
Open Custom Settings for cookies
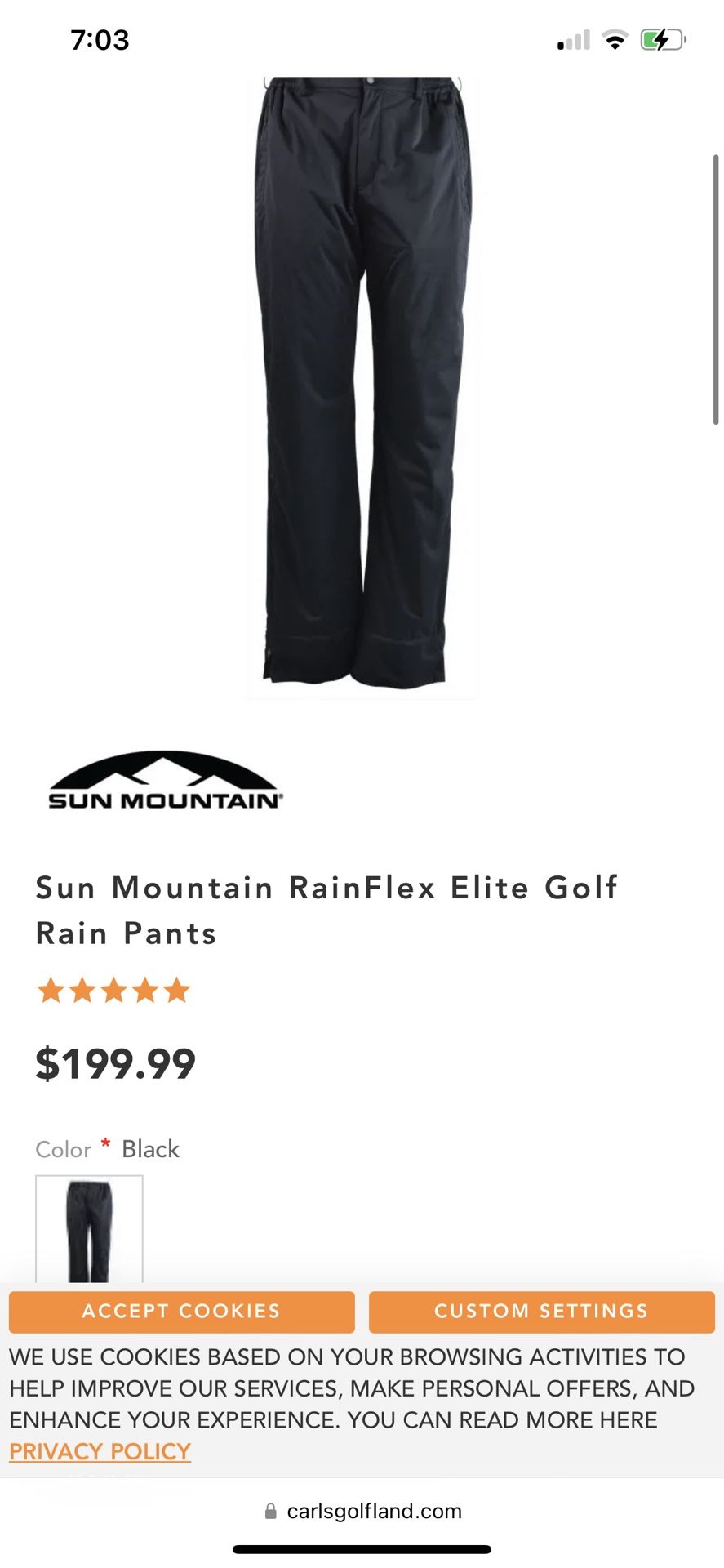coord(541,1312)
